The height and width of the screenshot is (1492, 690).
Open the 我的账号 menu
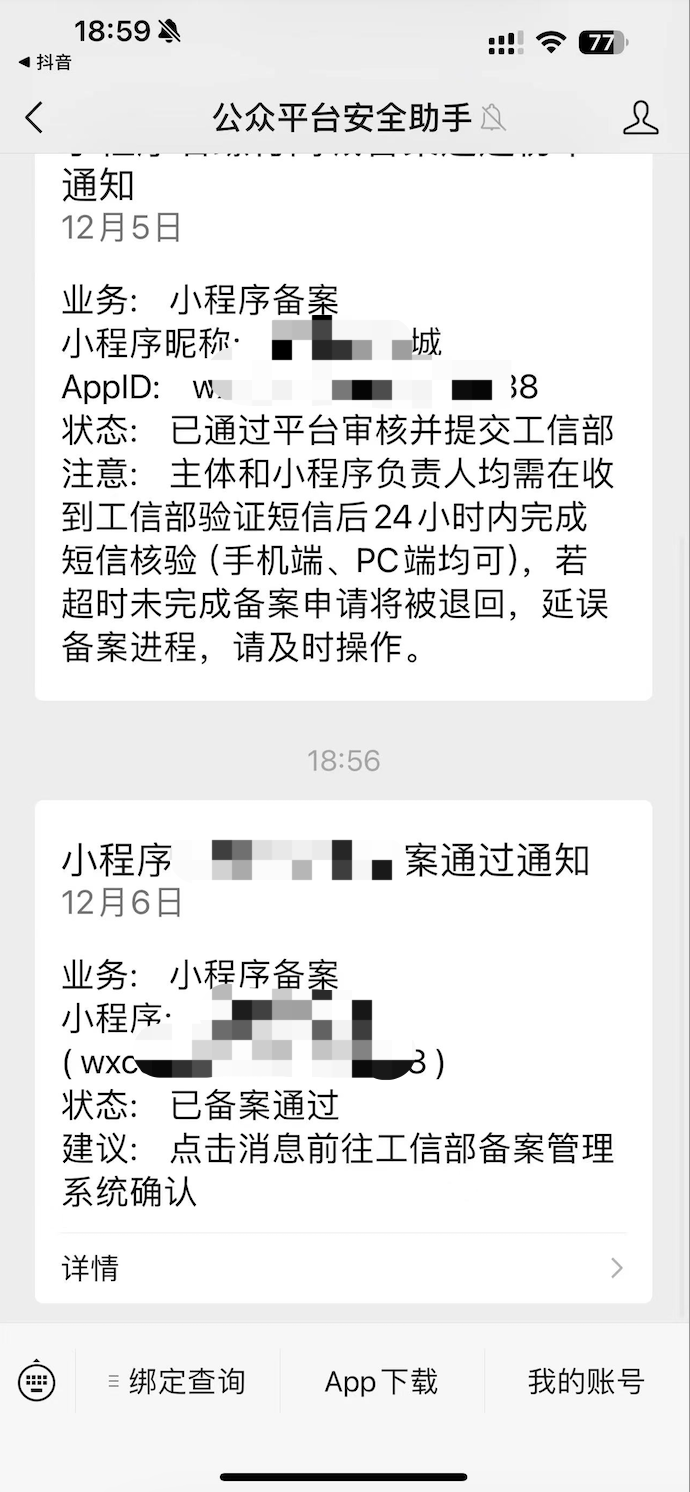coord(586,1383)
